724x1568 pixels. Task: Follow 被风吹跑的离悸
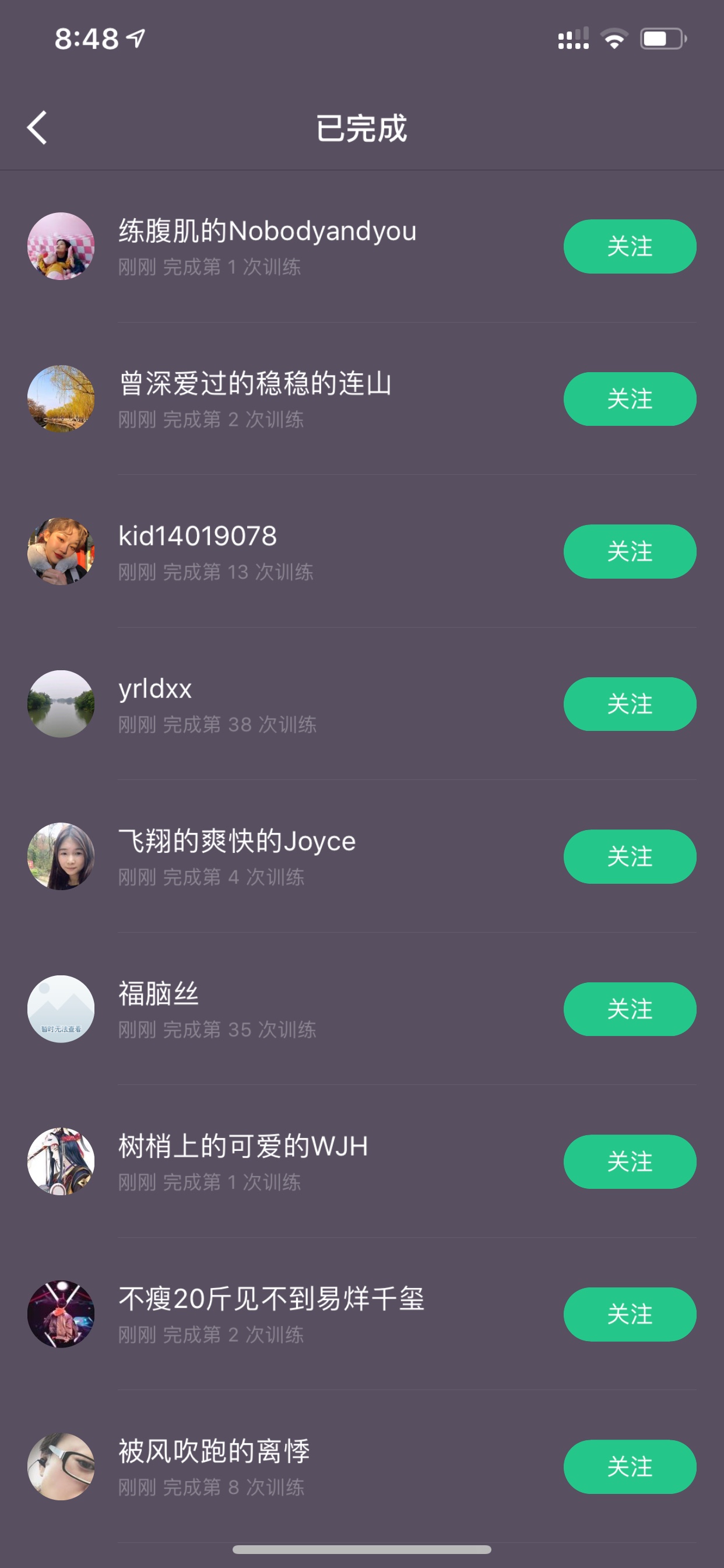(630, 1467)
